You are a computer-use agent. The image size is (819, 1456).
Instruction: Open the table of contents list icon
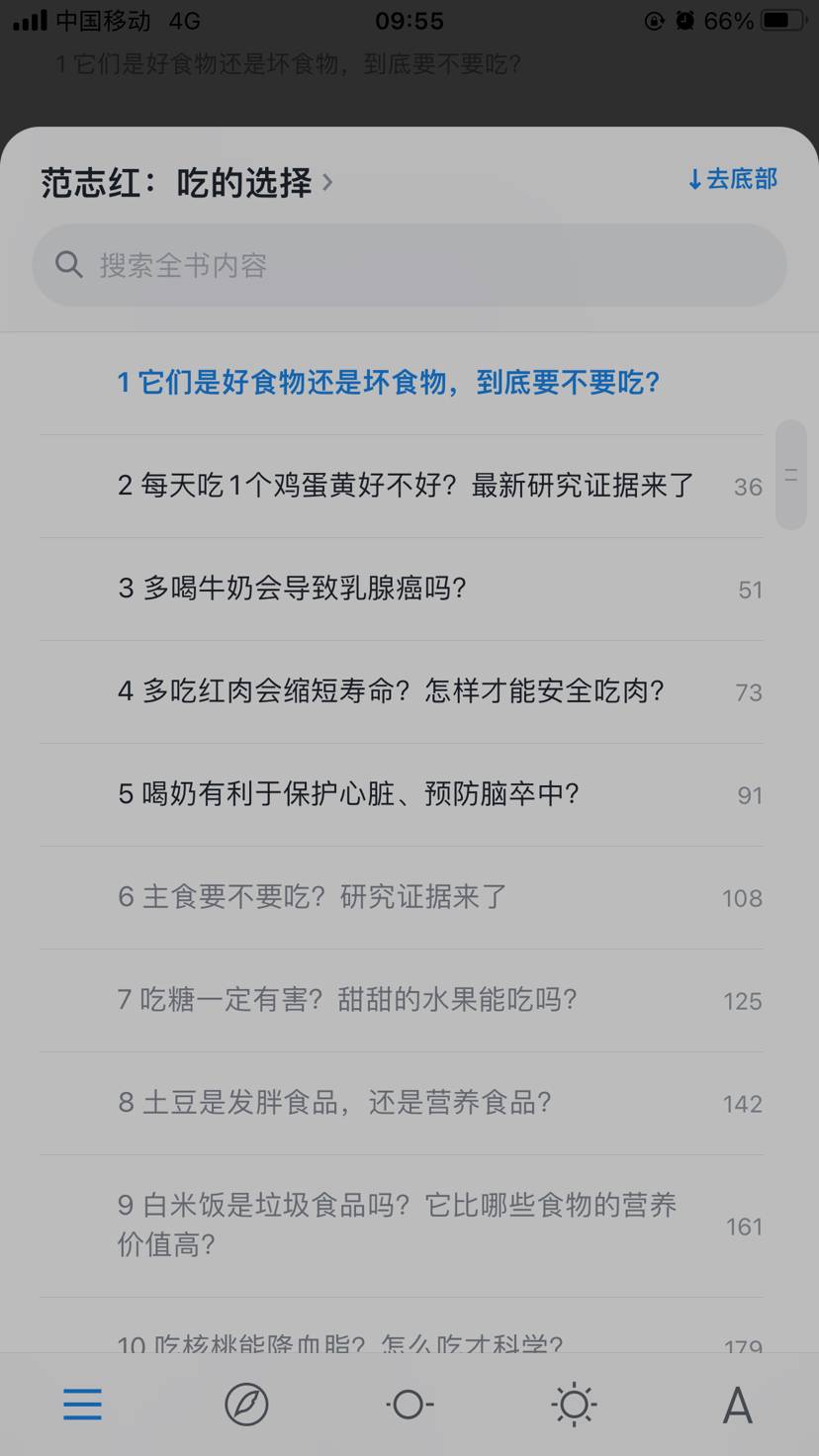(82, 1405)
